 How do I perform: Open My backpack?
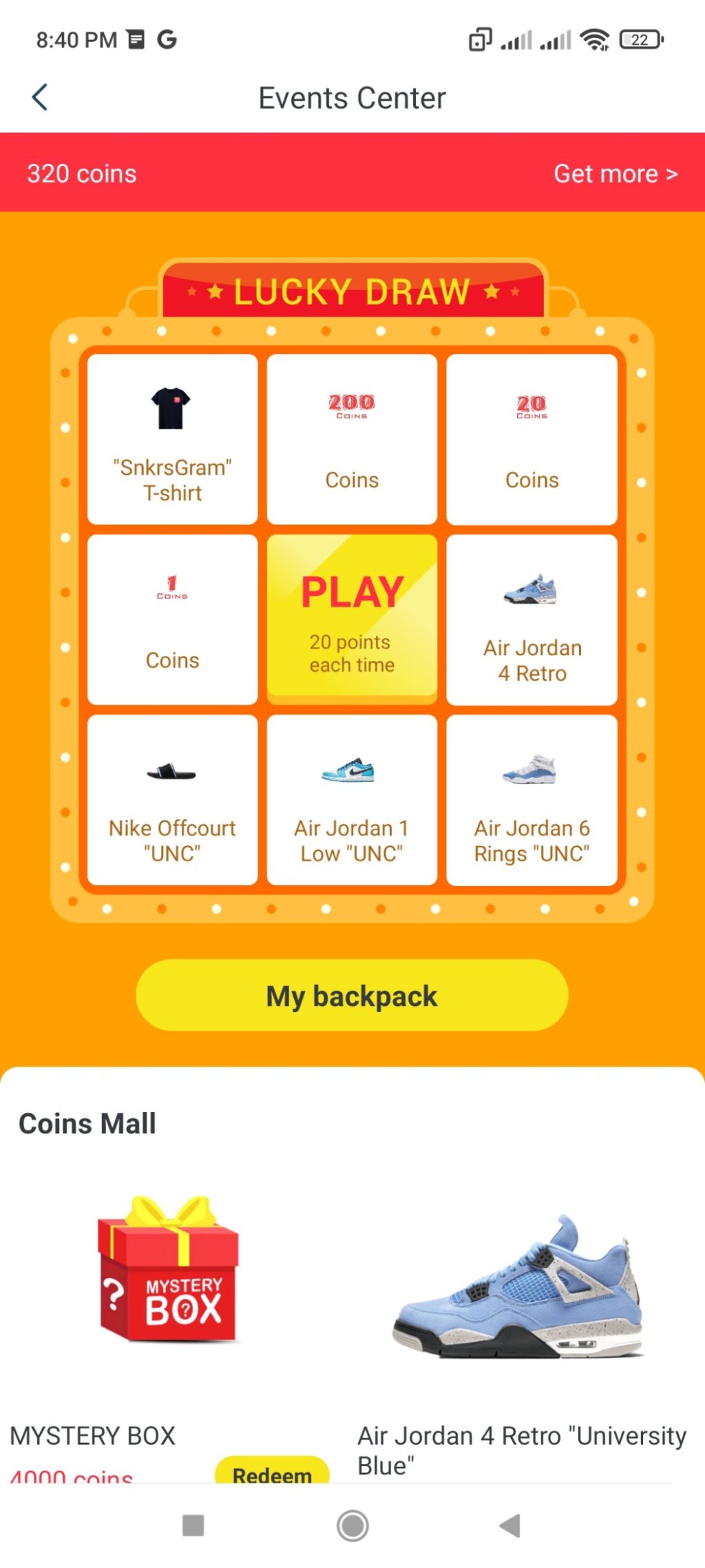352,995
